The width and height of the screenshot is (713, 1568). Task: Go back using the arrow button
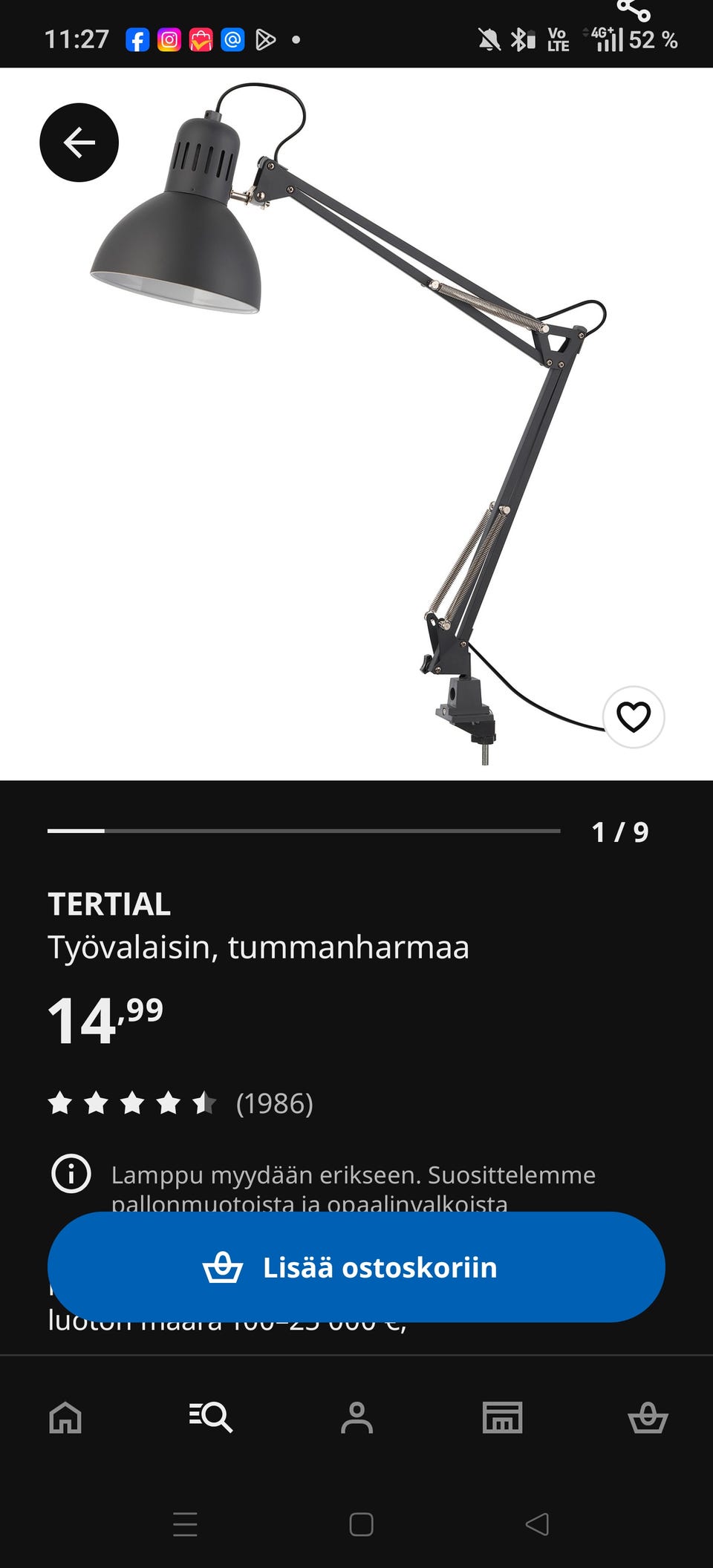point(79,143)
